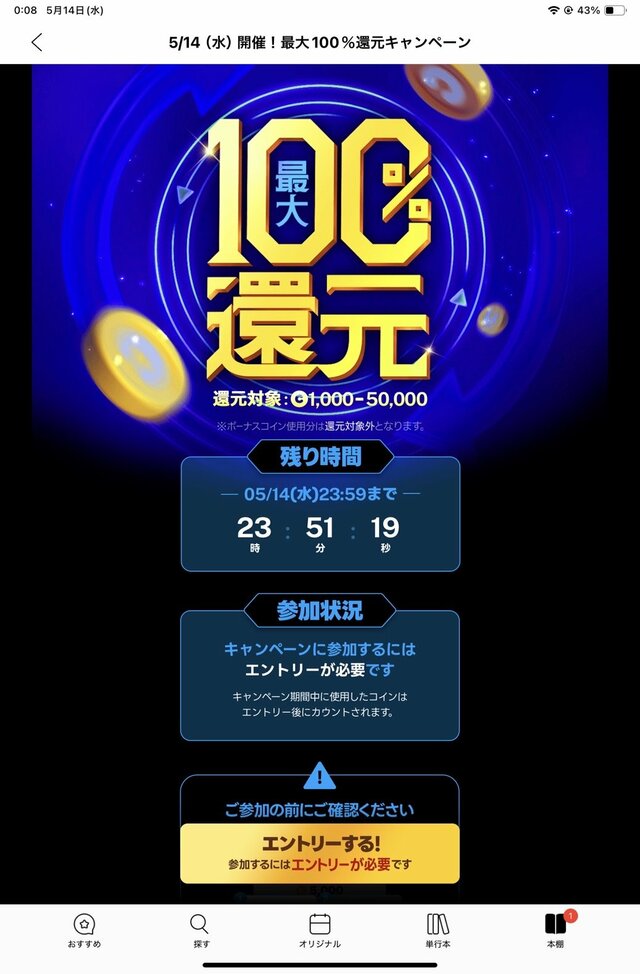This screenshot has width=640, height=974.
Task: Switch to the オリジナル tab
Action: (320, 931)
